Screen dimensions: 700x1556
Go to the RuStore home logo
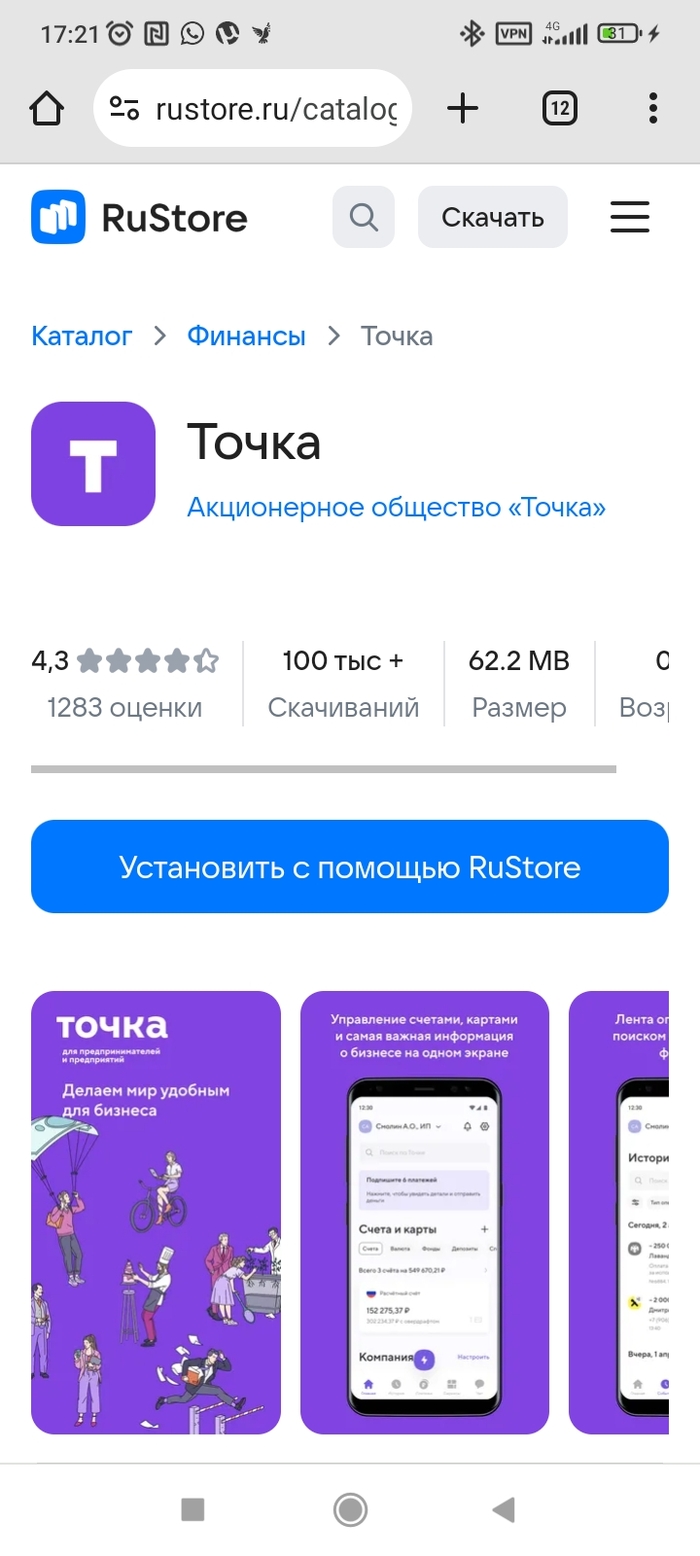pyautogui.click(x=139, y=217)
